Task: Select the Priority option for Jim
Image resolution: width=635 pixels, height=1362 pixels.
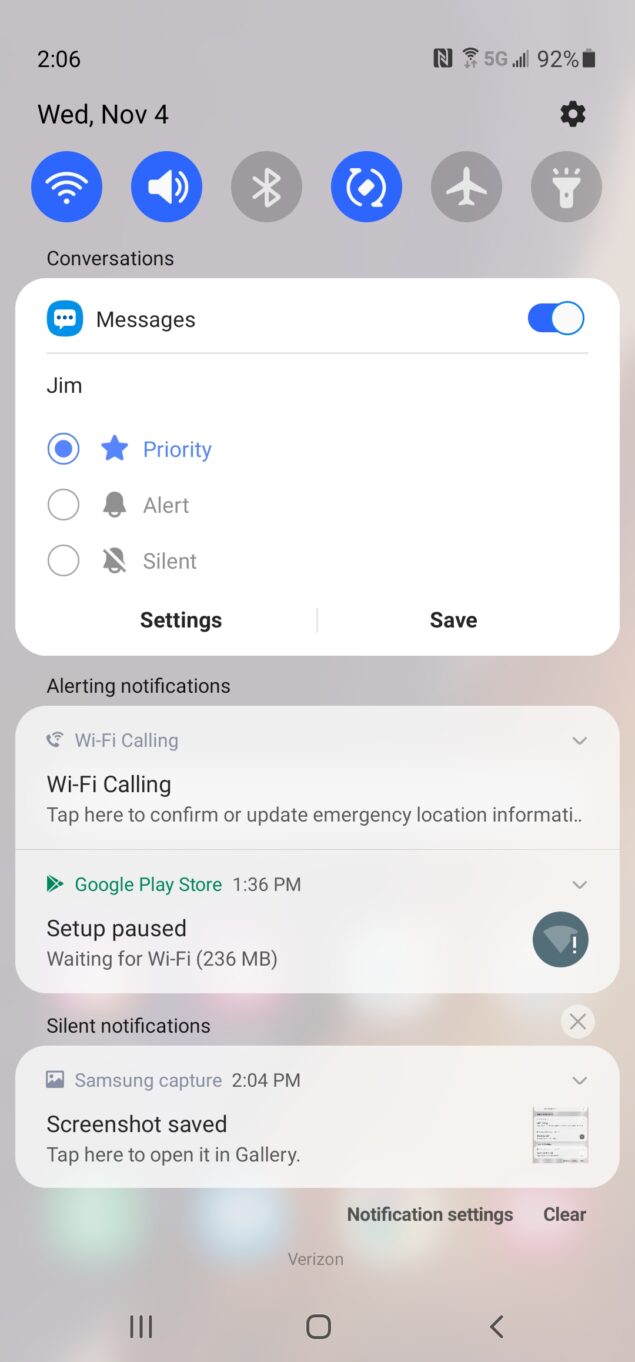Action: tap(130, 449)
